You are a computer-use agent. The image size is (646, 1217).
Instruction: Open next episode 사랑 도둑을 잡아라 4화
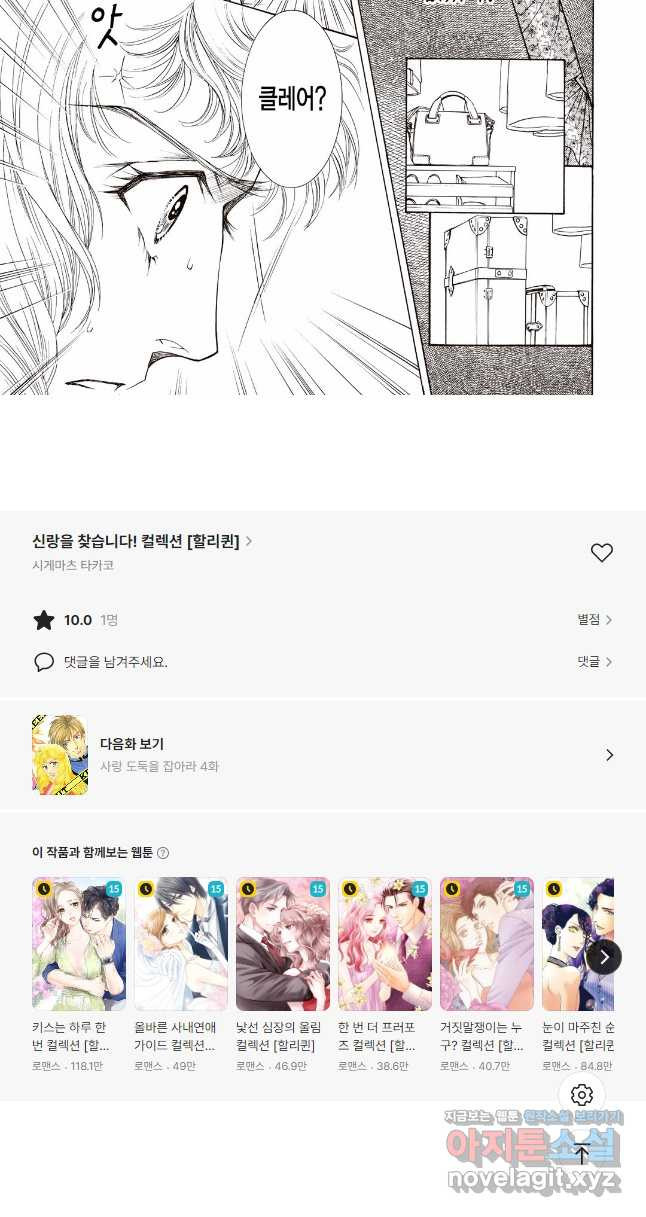(323, 755)
